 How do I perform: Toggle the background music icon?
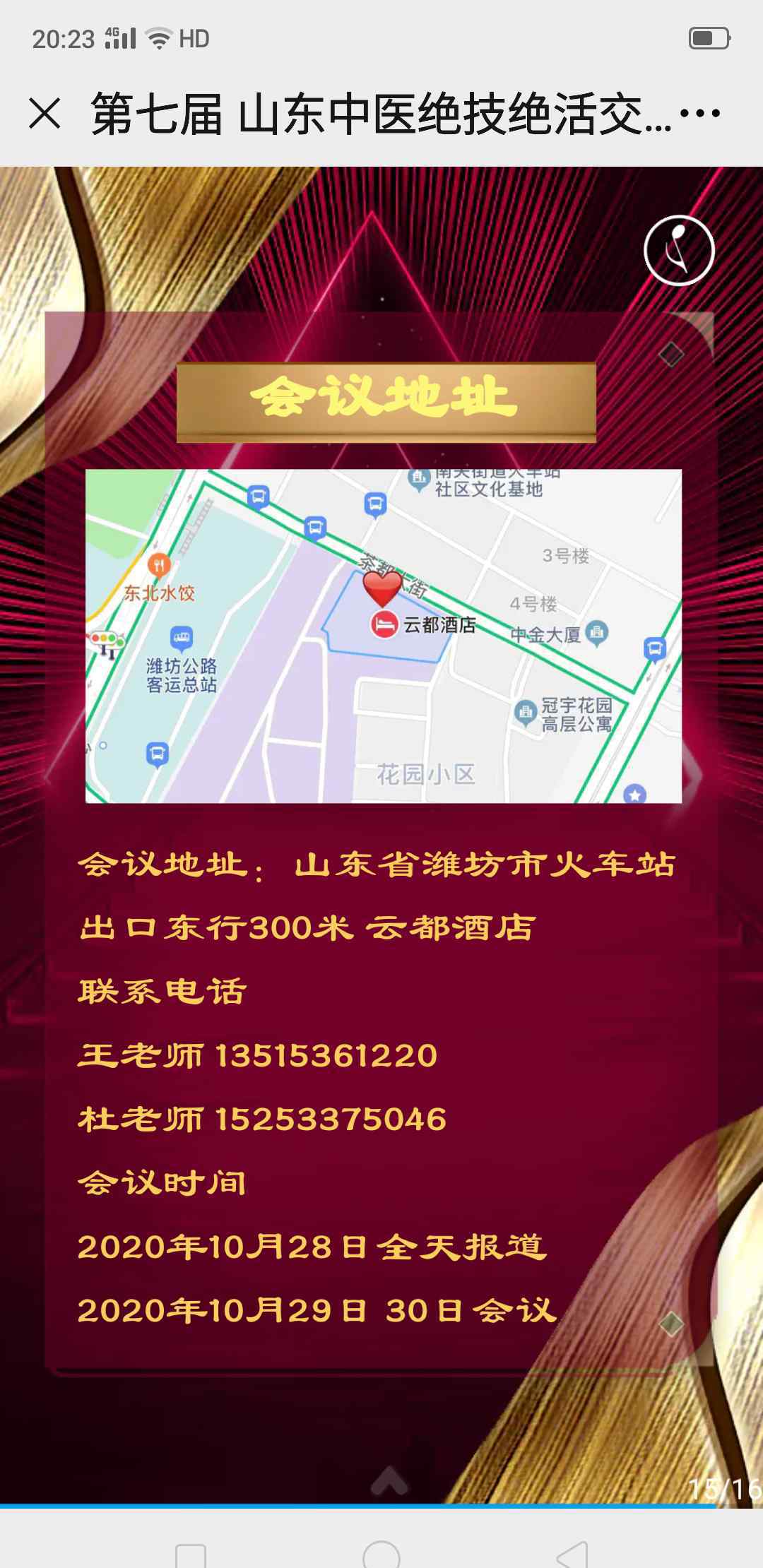pos(679,251)
